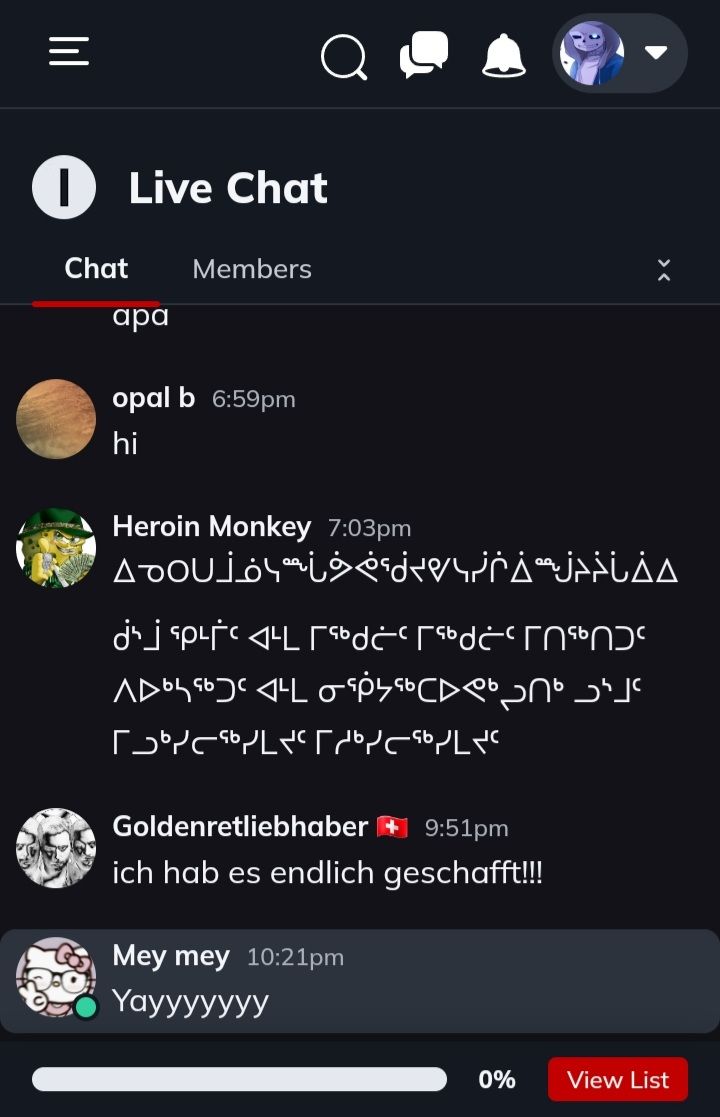Collapse the Live Chat panel

pos(663,270)
